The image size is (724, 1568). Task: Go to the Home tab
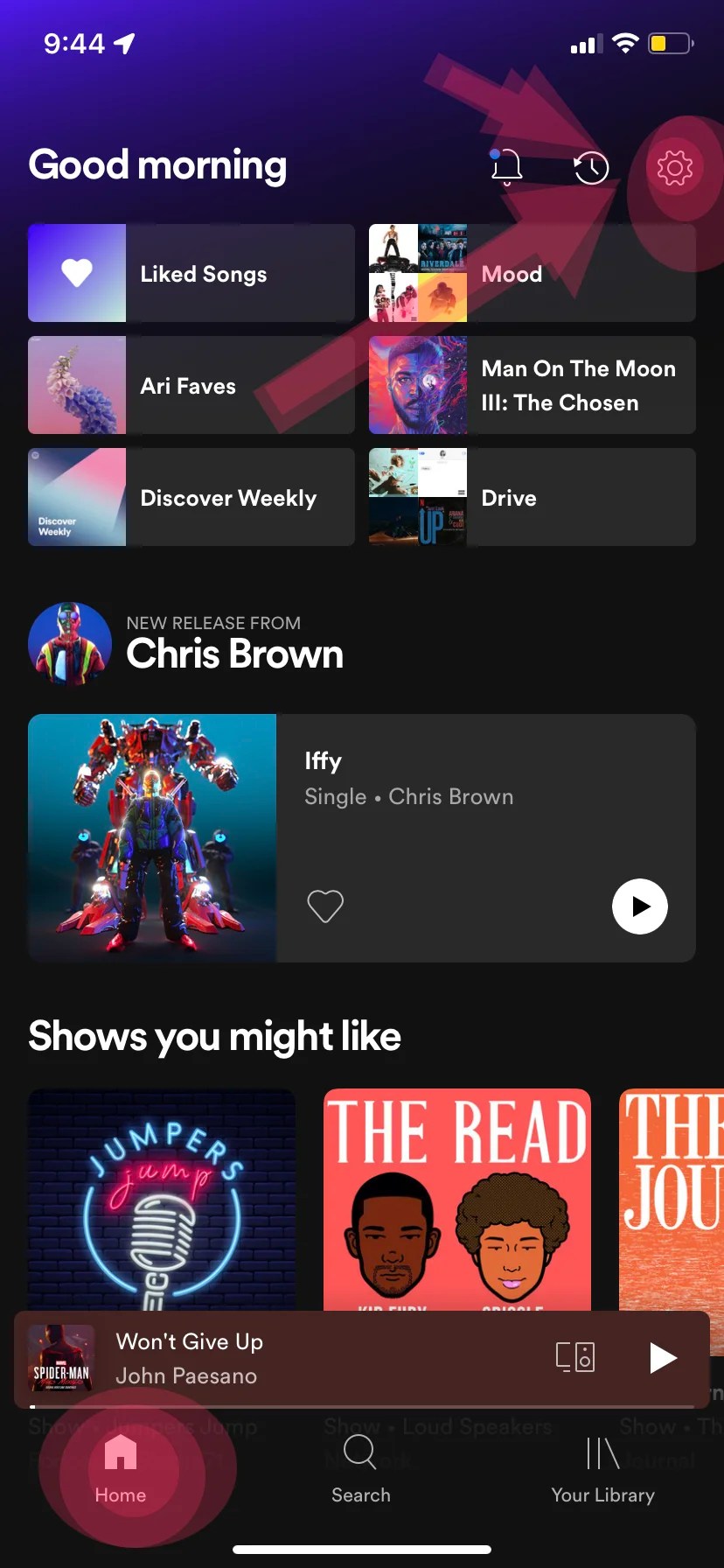[x=121, y=1470]
